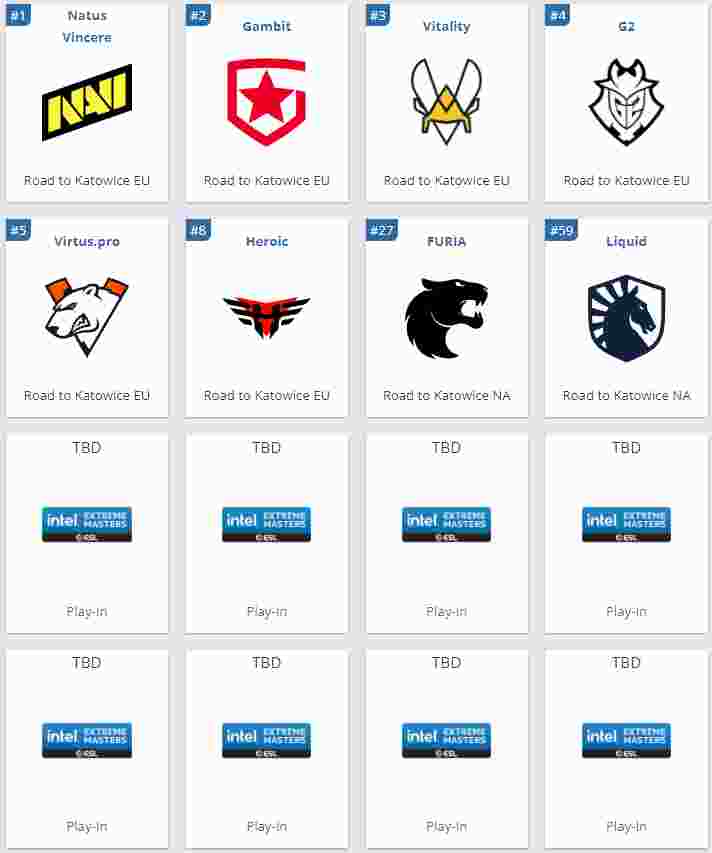
Task: View the Vitality team card
Action: (x=446, y=103)
